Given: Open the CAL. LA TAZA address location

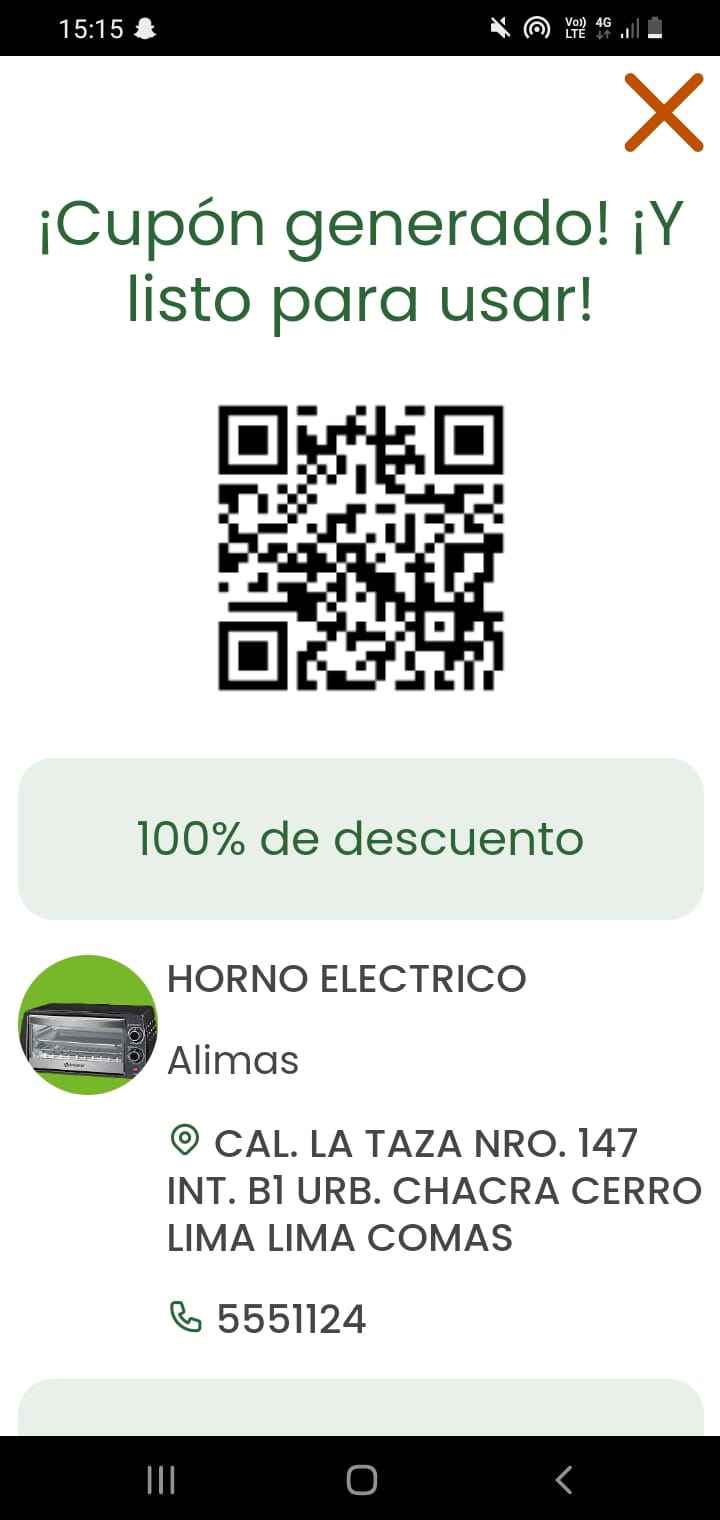Looking at the screenshot, I should tap(434, 1190).
